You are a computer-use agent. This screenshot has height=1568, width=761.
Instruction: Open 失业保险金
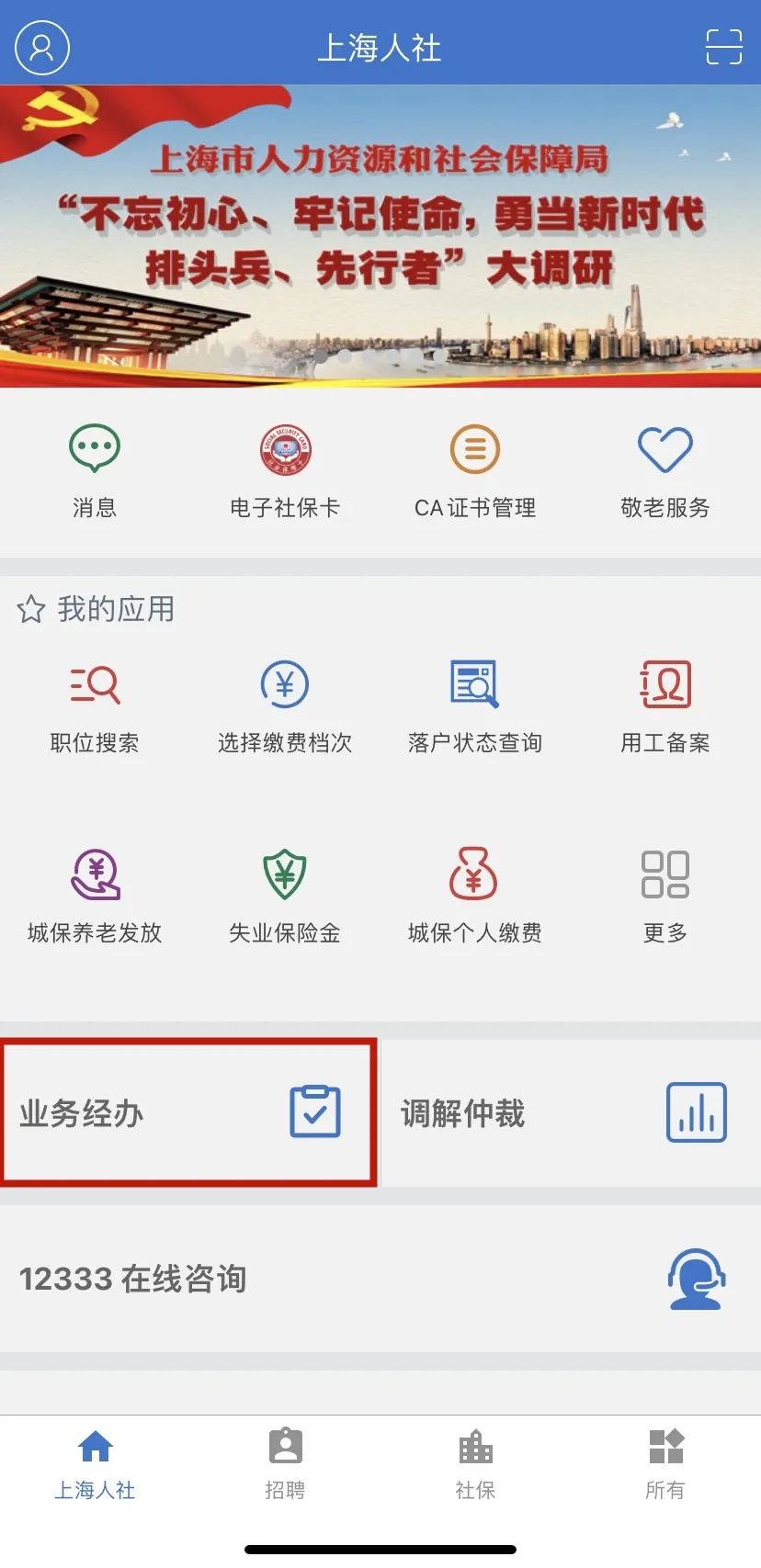click(x=285, y=896)
